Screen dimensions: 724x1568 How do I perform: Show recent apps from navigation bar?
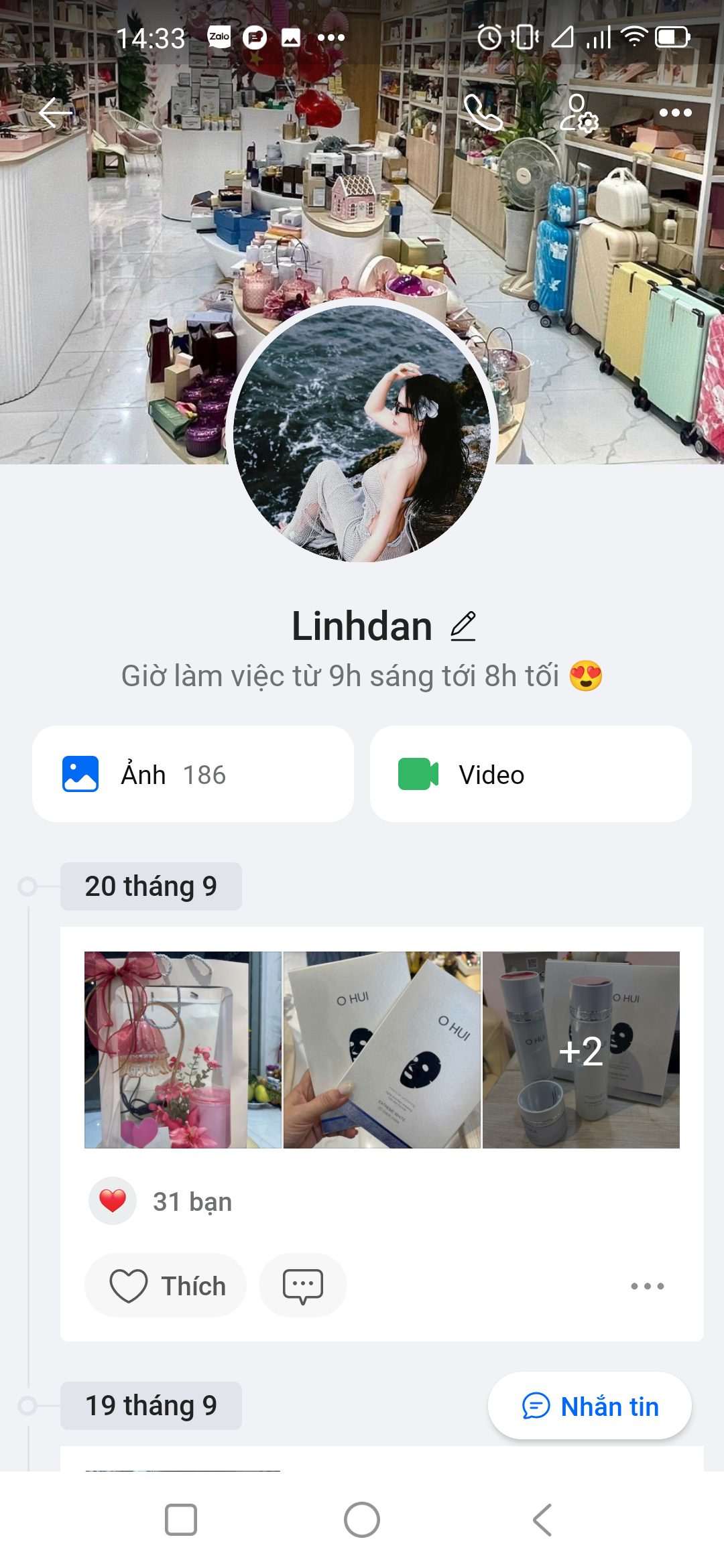pos(181,1520)
